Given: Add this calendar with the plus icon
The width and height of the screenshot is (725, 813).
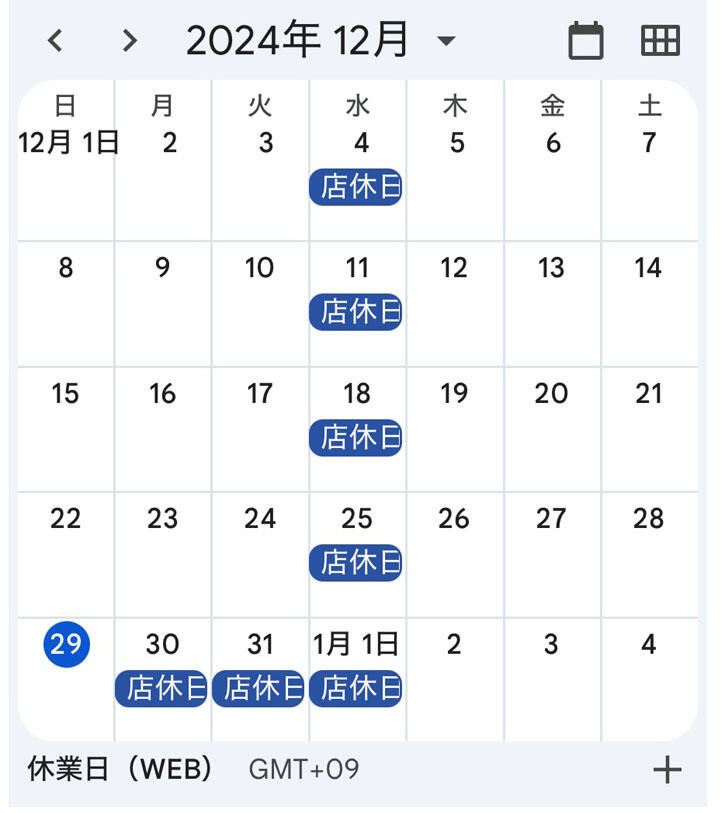Looking at the screenshot, I should coord(667,770).
